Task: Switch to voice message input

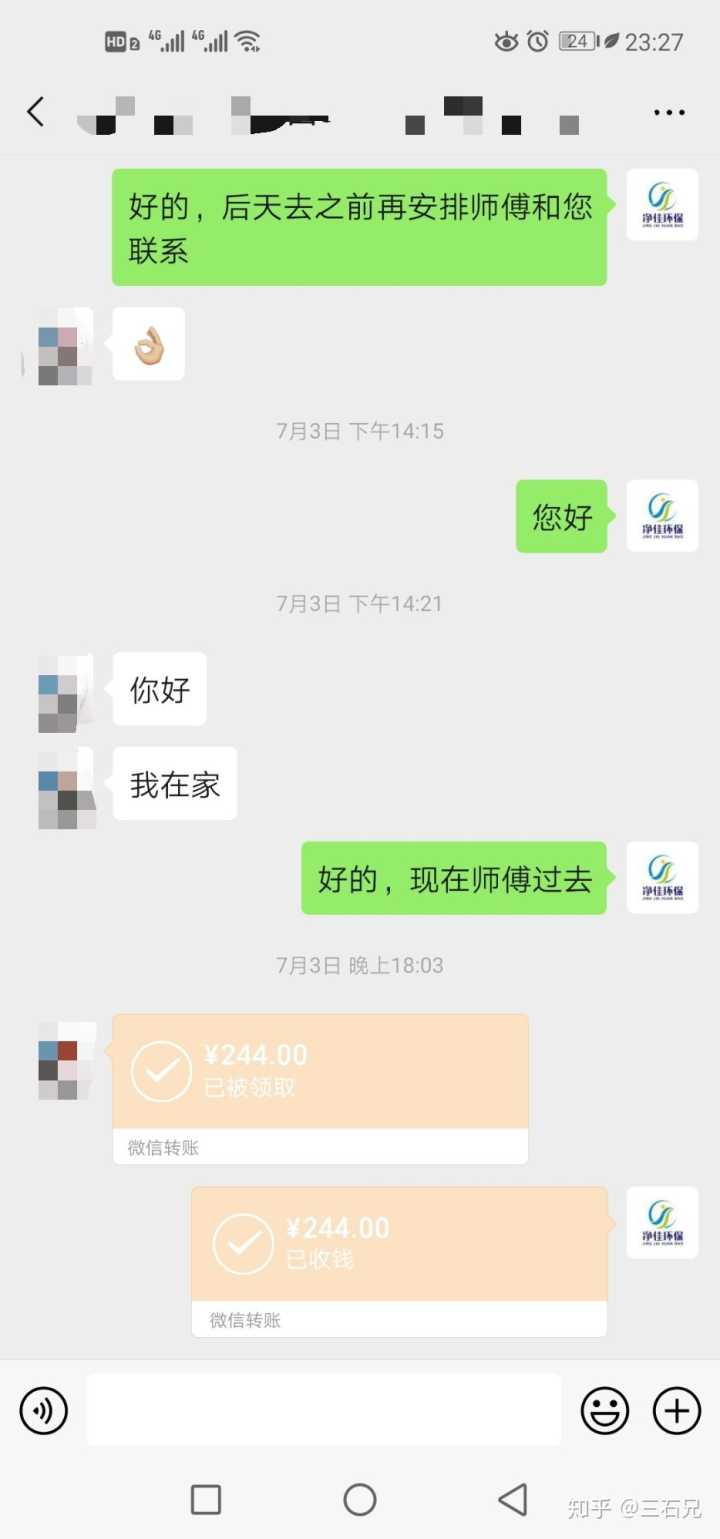Action: coord(44,1411)
